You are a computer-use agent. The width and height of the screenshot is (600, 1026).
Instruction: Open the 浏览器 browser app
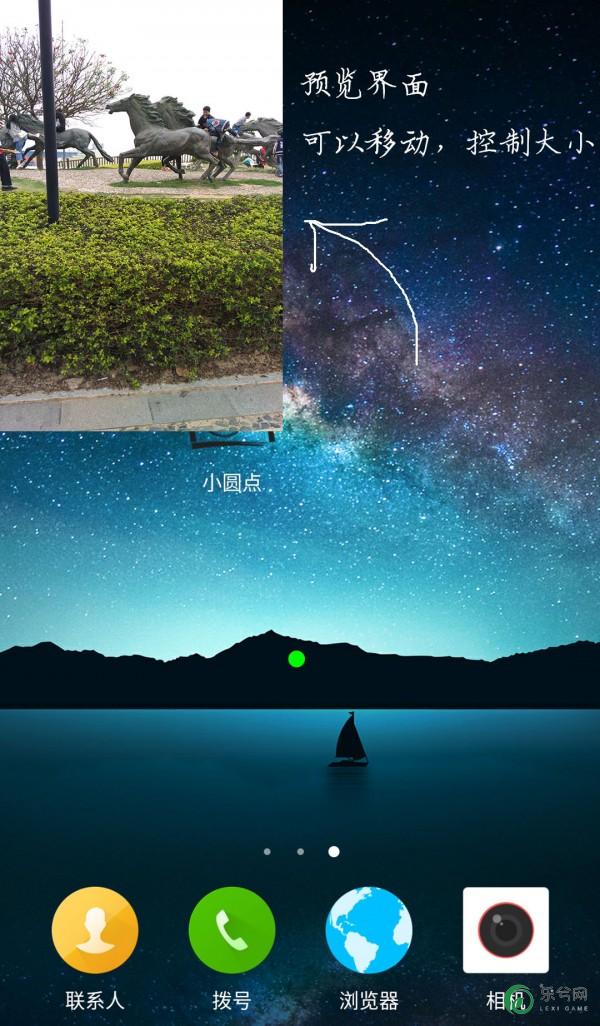[x=369, y=930]
